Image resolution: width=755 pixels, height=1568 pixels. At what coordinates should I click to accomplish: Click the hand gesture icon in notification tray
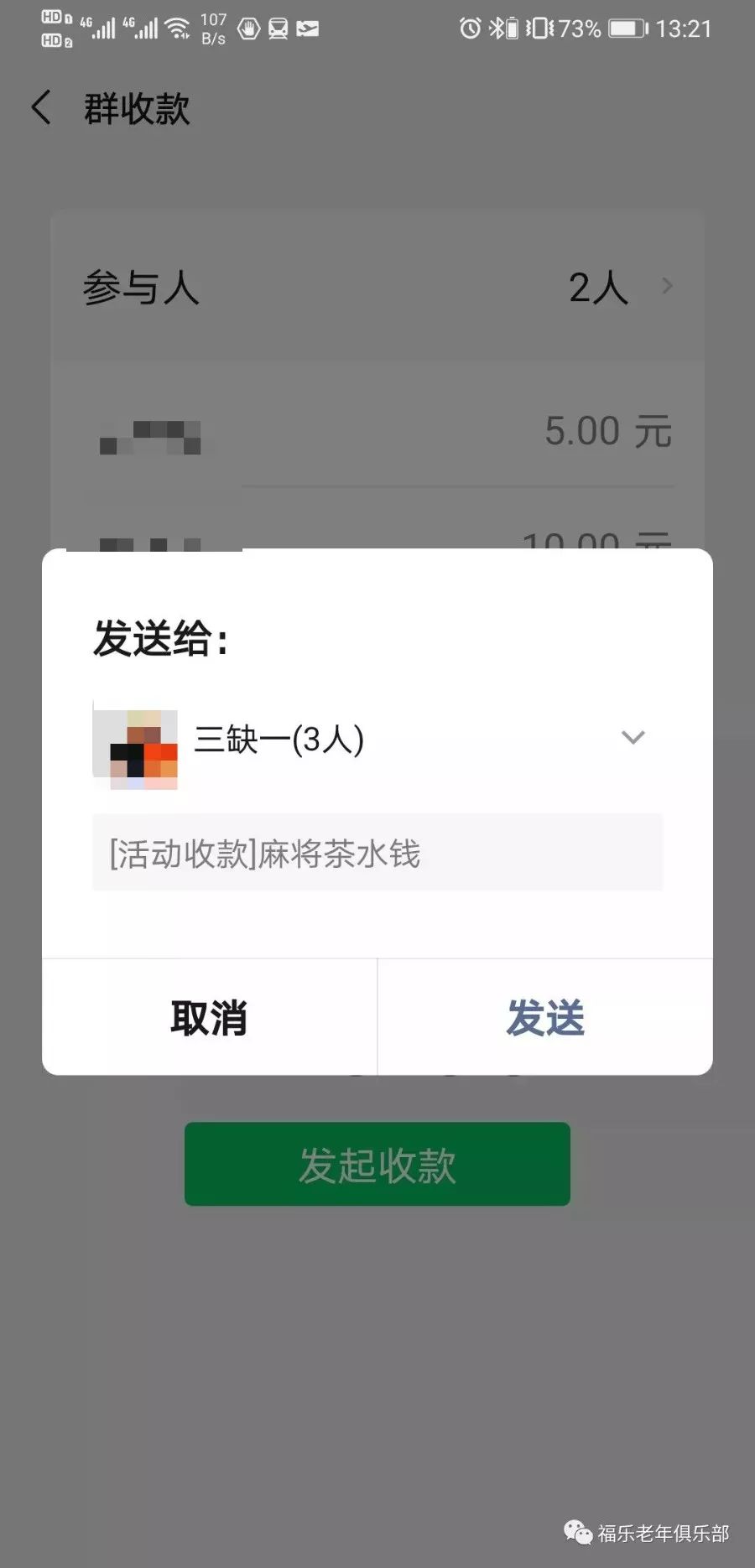248,28
